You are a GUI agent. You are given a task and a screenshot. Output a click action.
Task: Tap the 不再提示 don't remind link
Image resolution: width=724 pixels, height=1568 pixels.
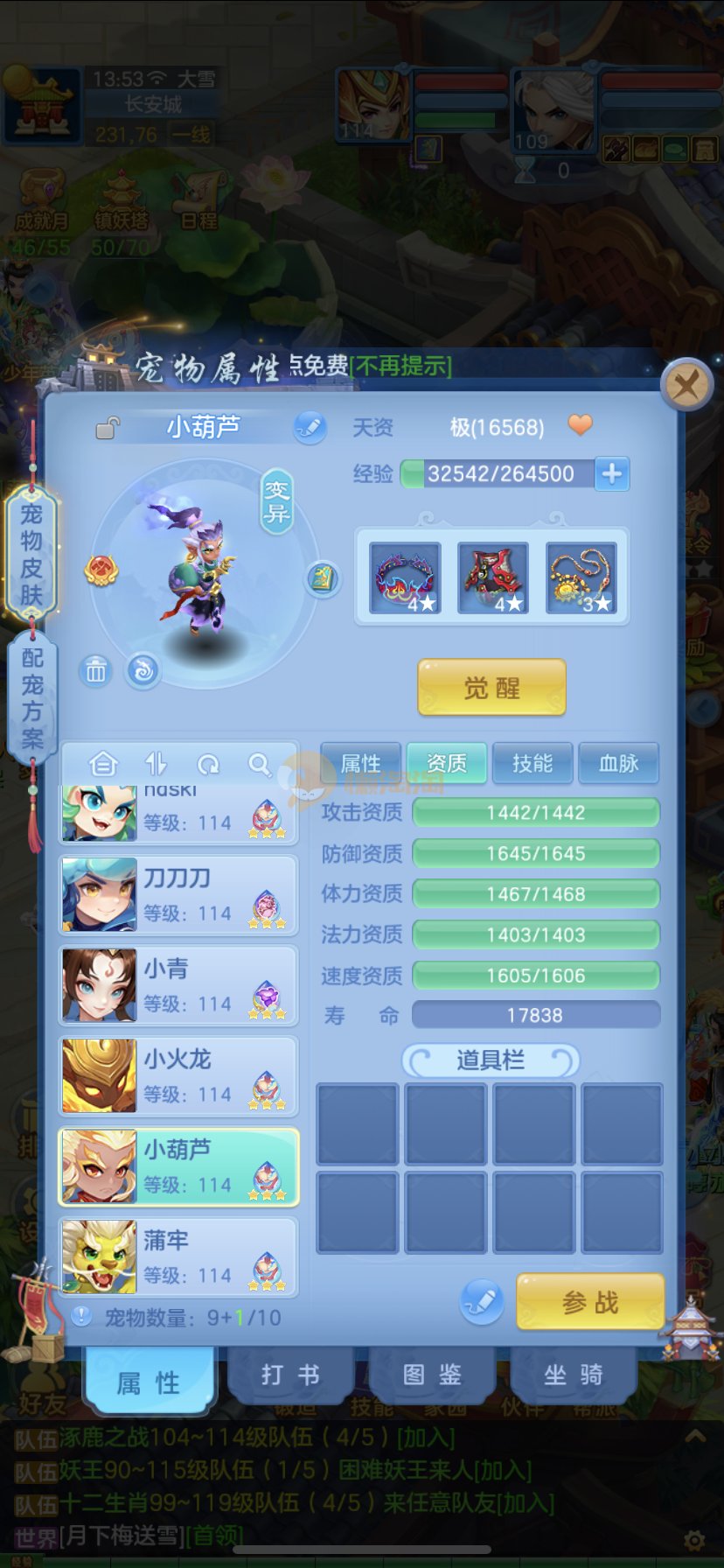coord(401,366)
